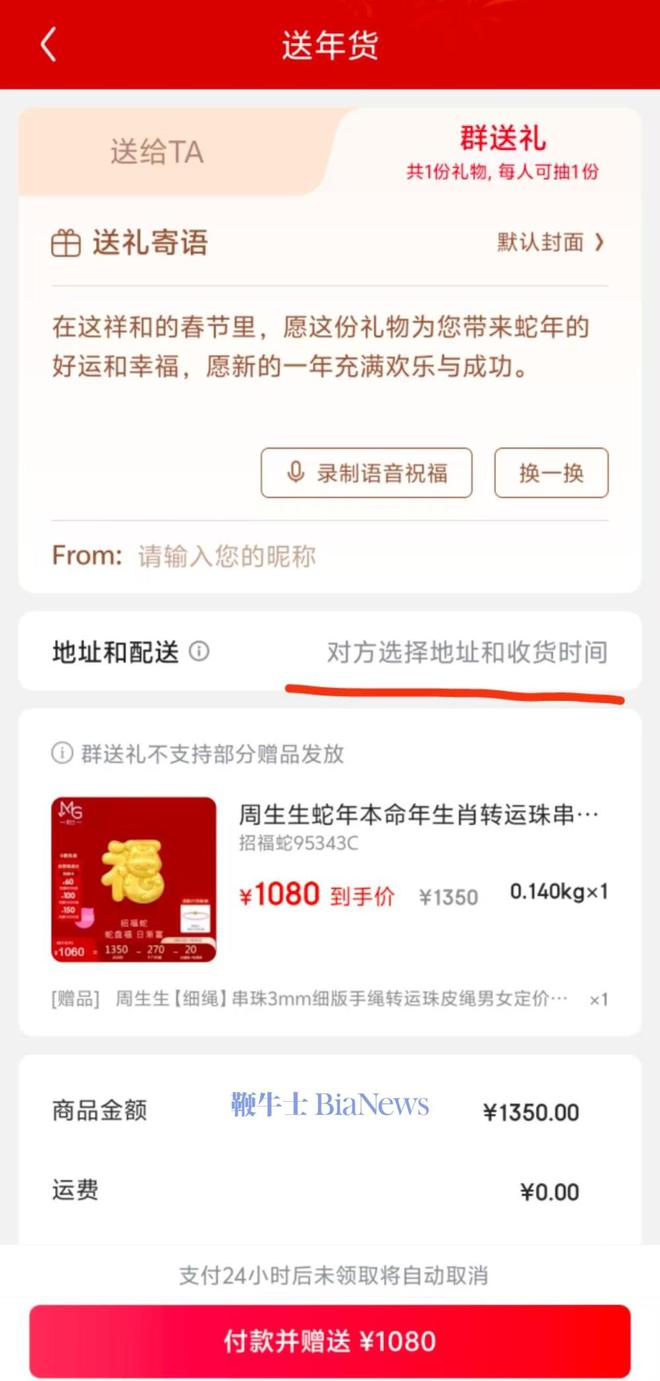660x1381 pixels.
Task: Open the 周生生 bracelet product image
Action: pos(134,879)
